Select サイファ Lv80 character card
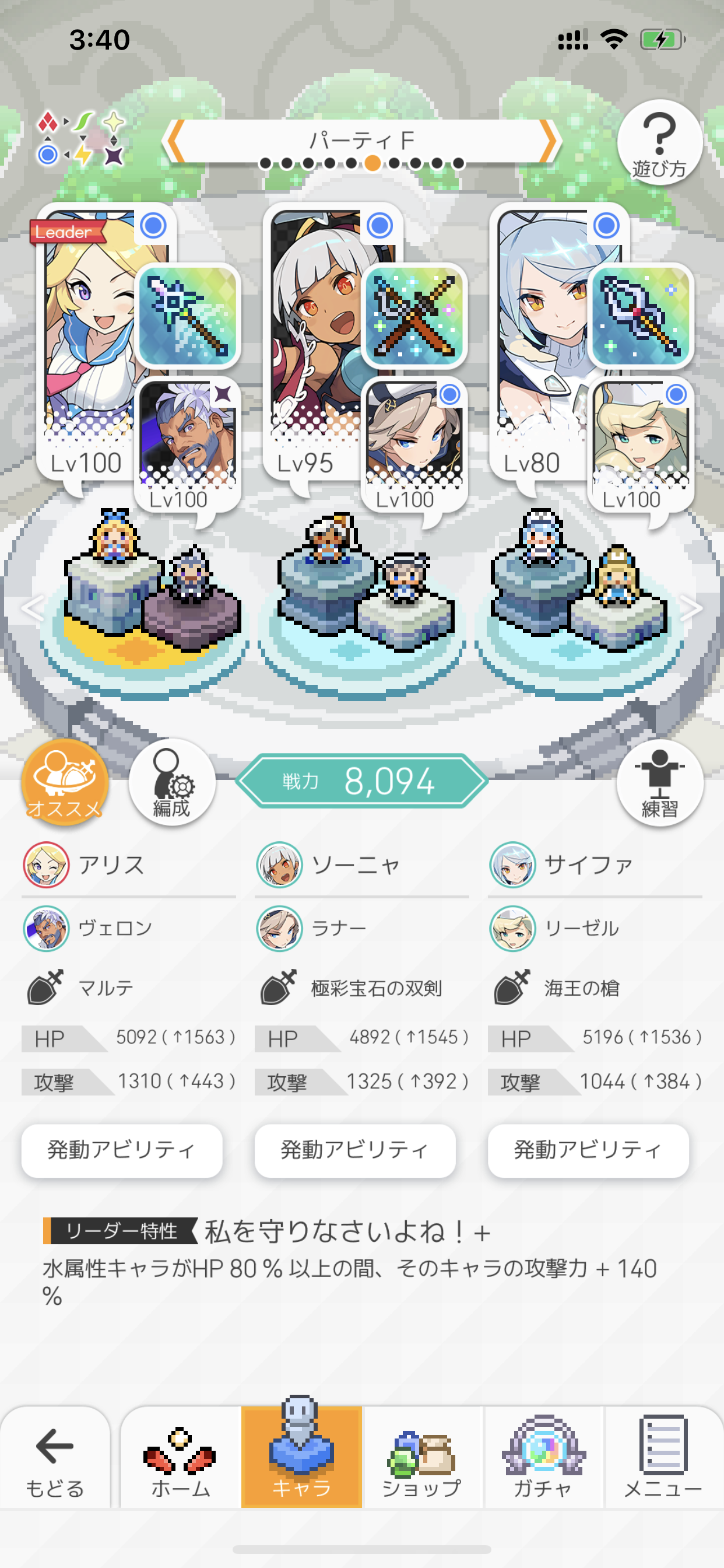Image resolution: width=724 pixels, height=1568 pixels. [x=543, y=341]
